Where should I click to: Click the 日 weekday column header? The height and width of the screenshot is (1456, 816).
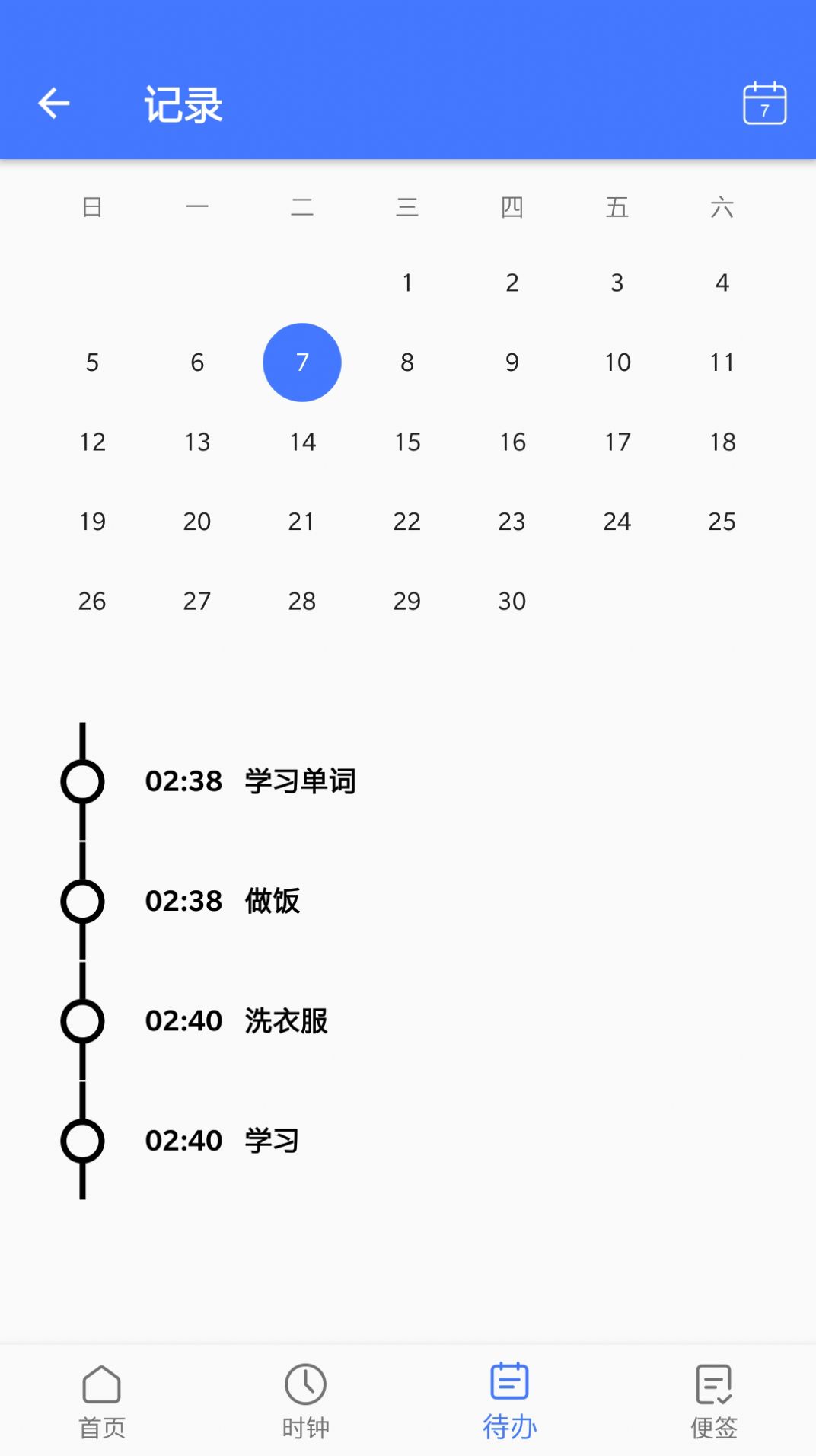[92, 206]
